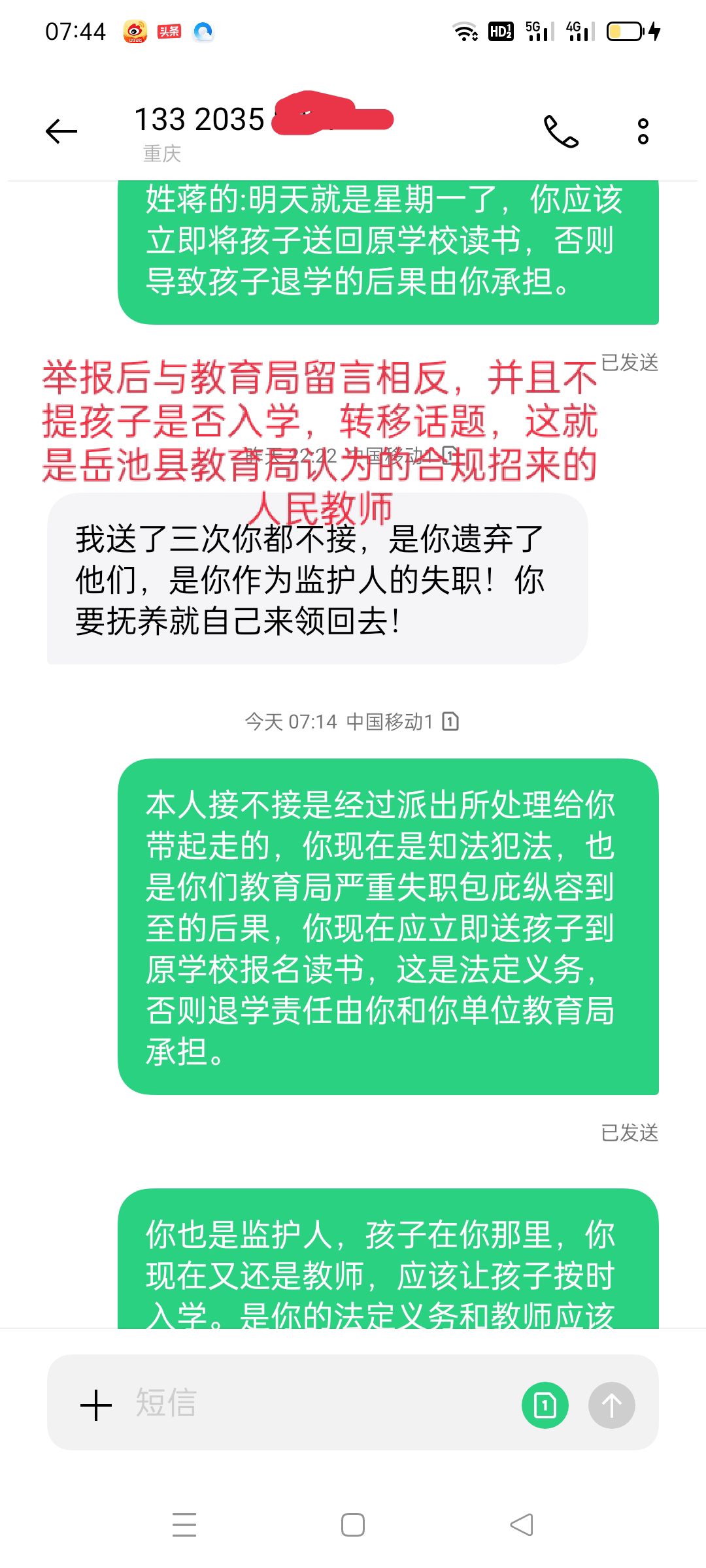This screenshot has height=1568, width=706.
Task: Send the message with the arrow button
Action: pyautogui.click(x=611, y=1405)
